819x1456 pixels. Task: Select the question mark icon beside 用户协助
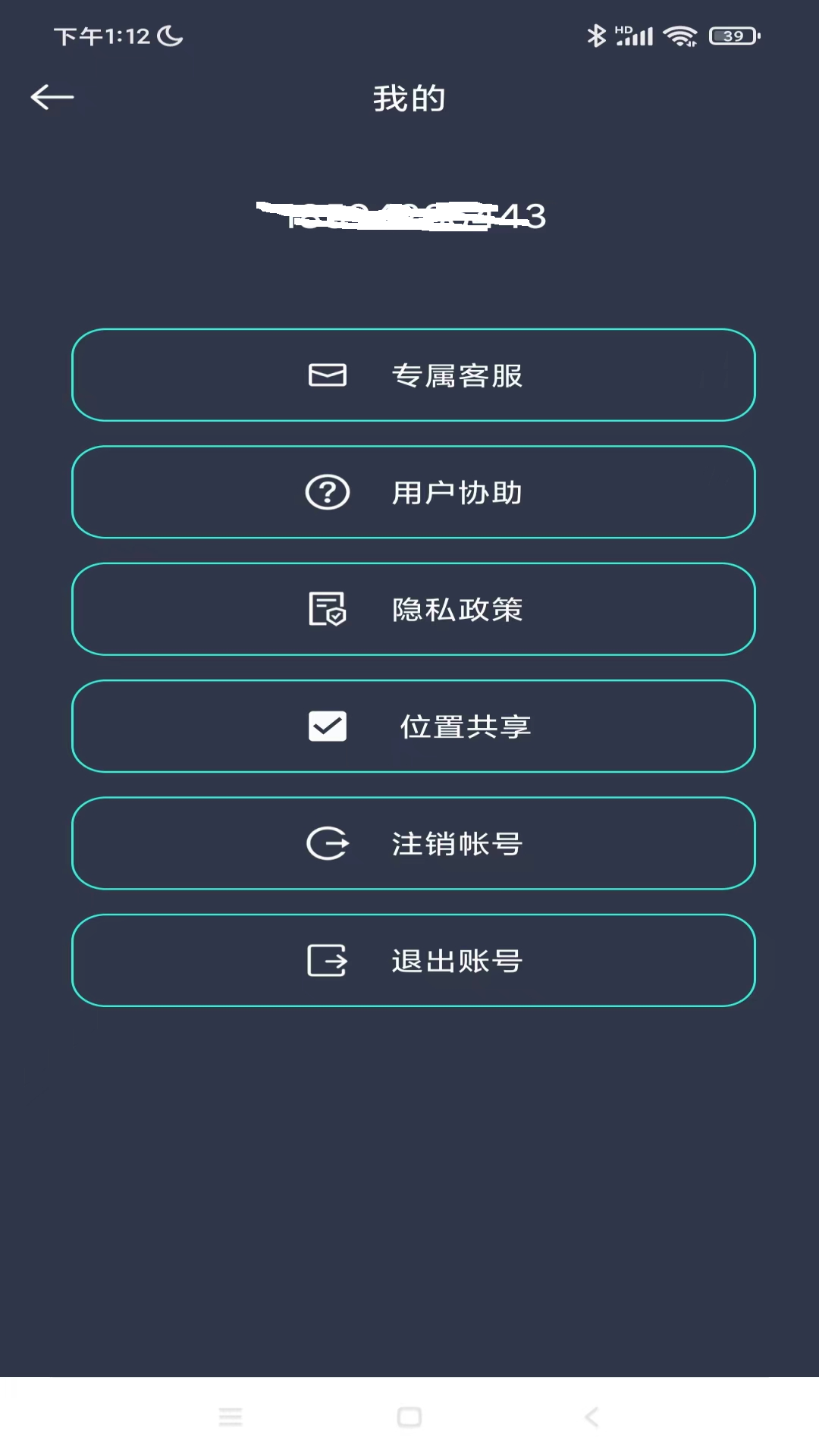pyautogui.click(x=326, y=492)
